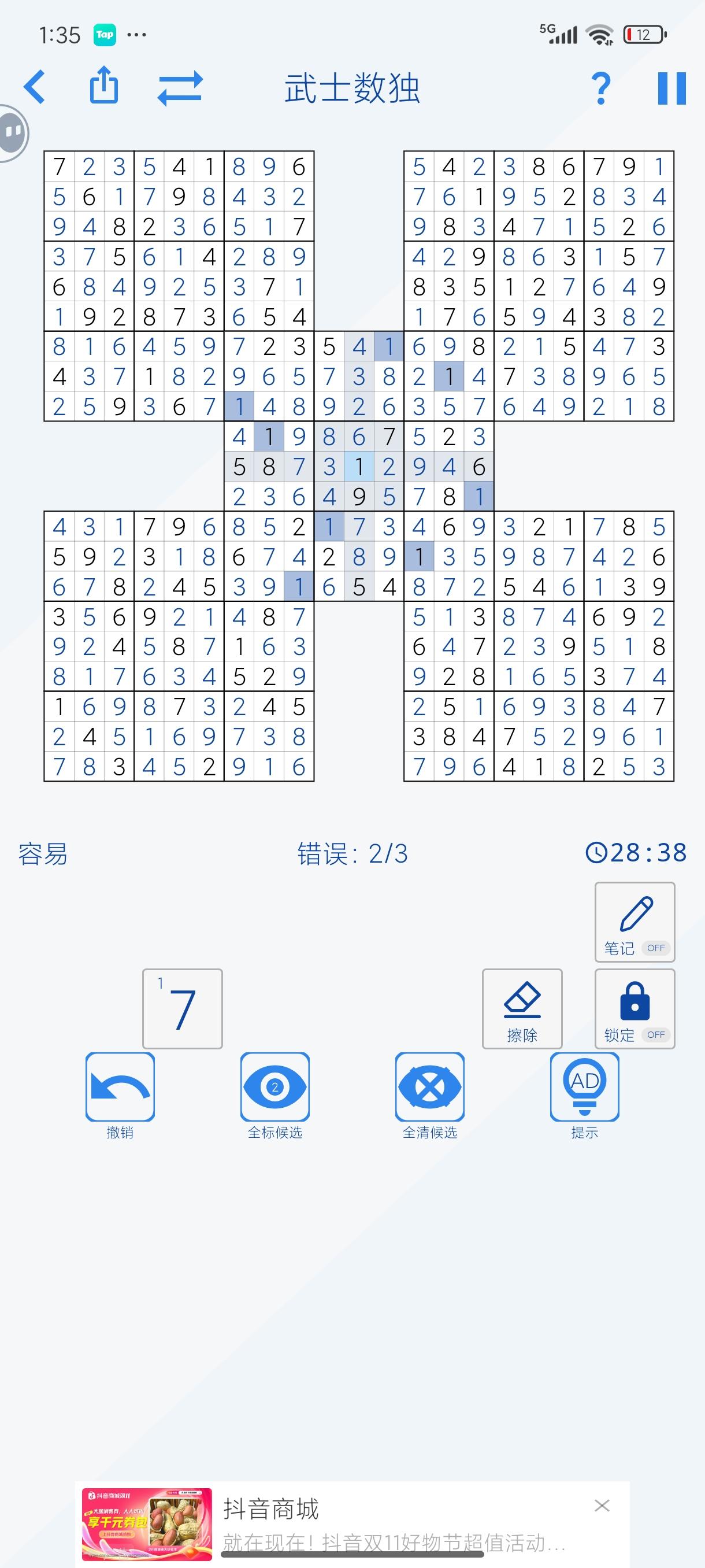This screenshot has width=705, height=1568.
Task: Select the number 7 tile
Action: pos(182,1008)
